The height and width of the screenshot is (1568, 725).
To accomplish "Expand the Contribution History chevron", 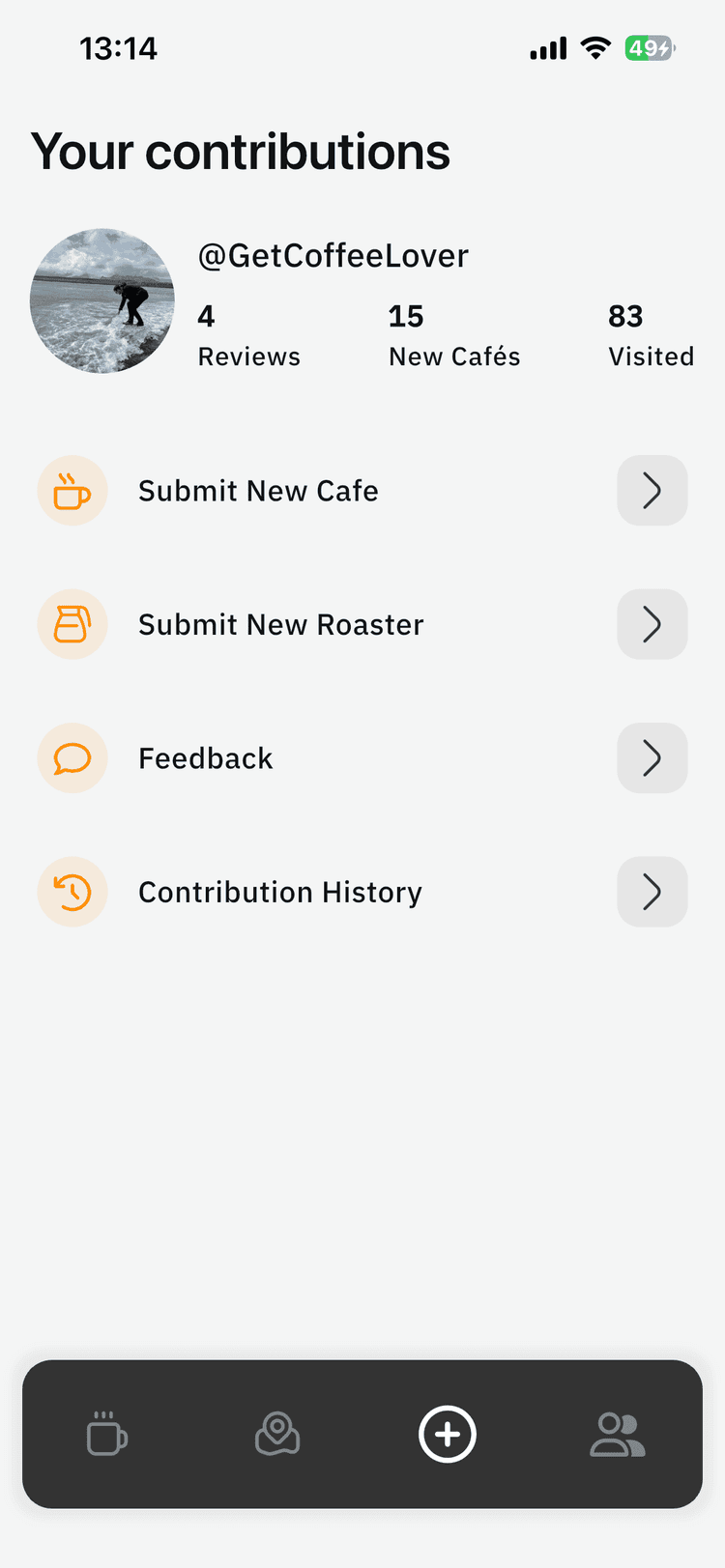I will tap(652, 892).
